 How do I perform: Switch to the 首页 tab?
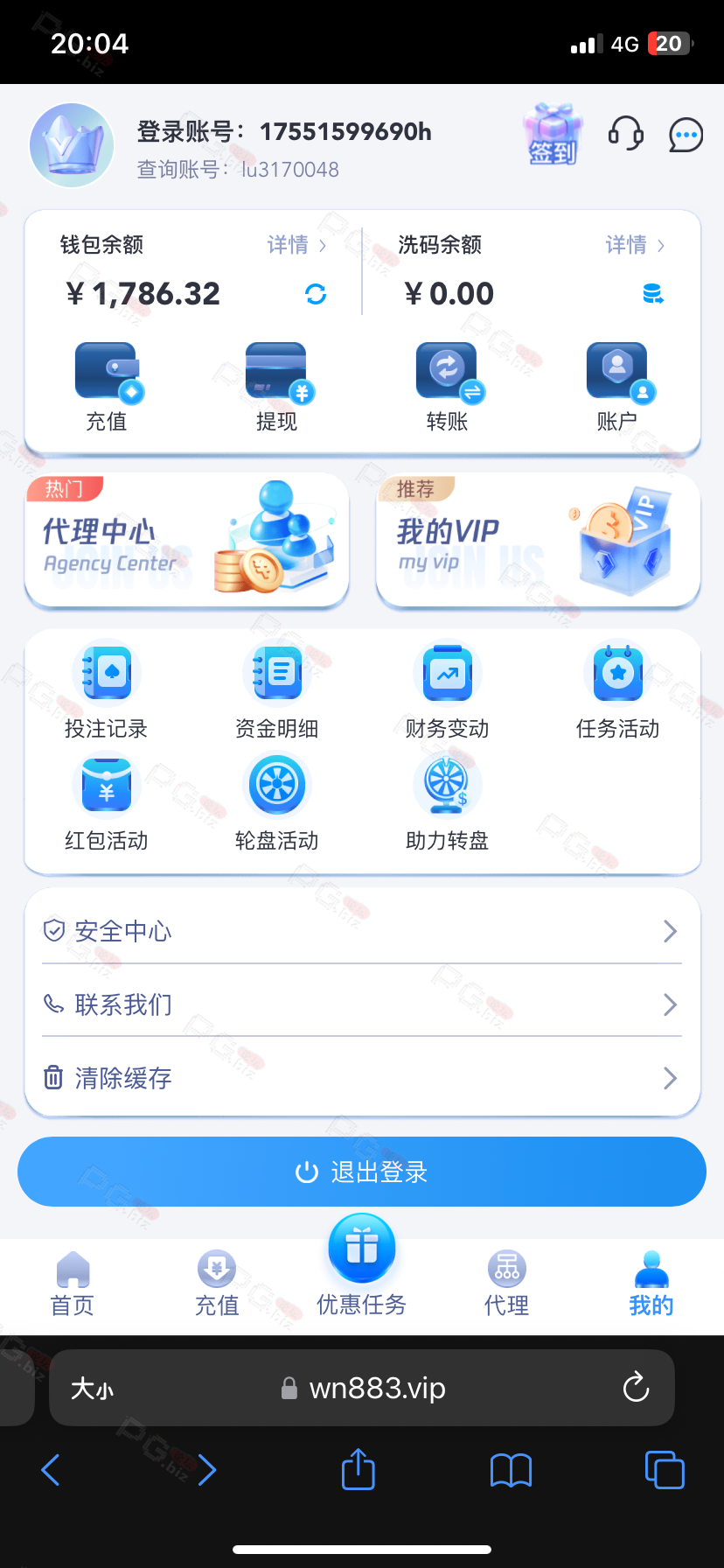(x=73, y=1284)
